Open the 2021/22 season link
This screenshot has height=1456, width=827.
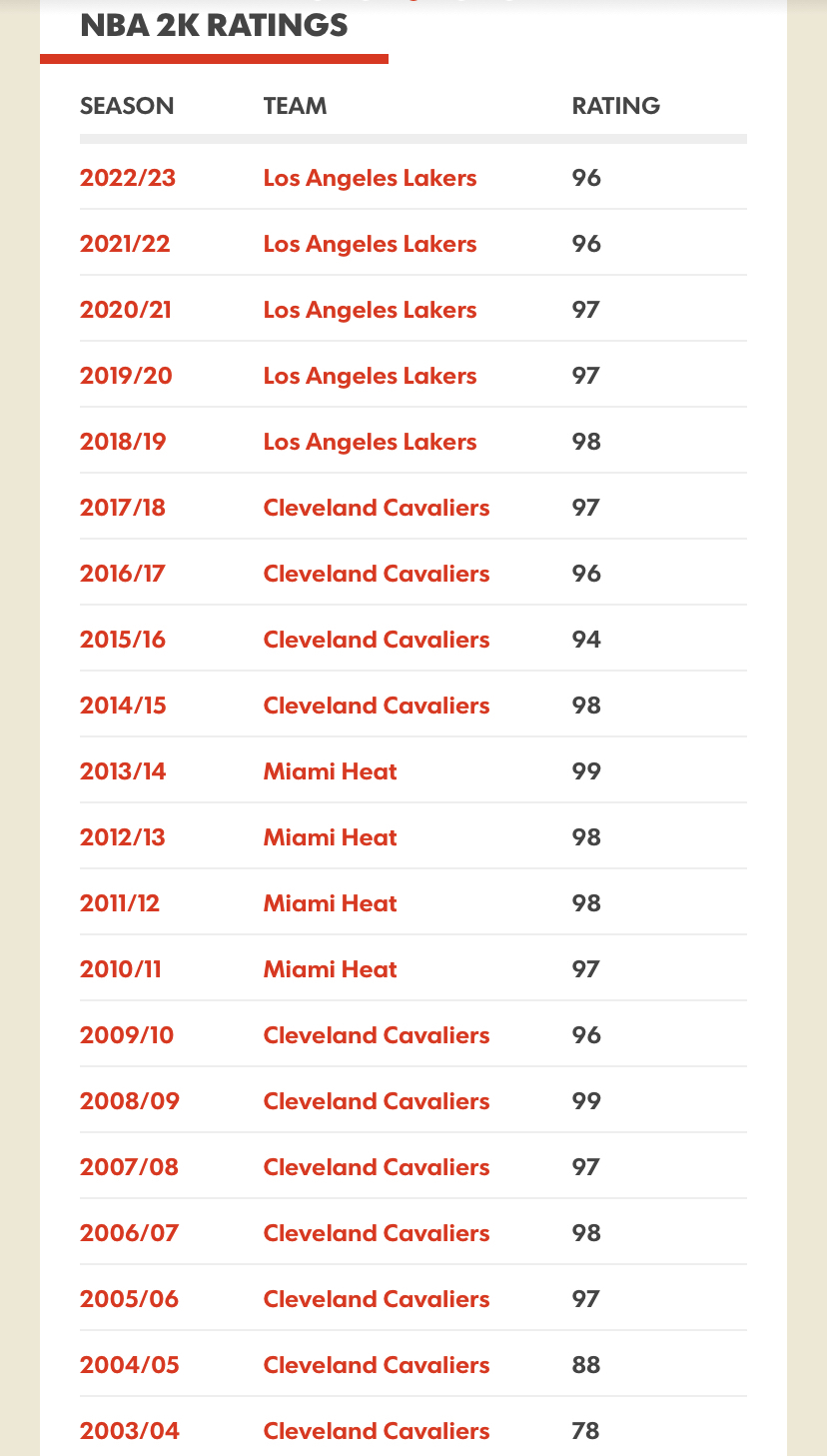tap(125, 244)
